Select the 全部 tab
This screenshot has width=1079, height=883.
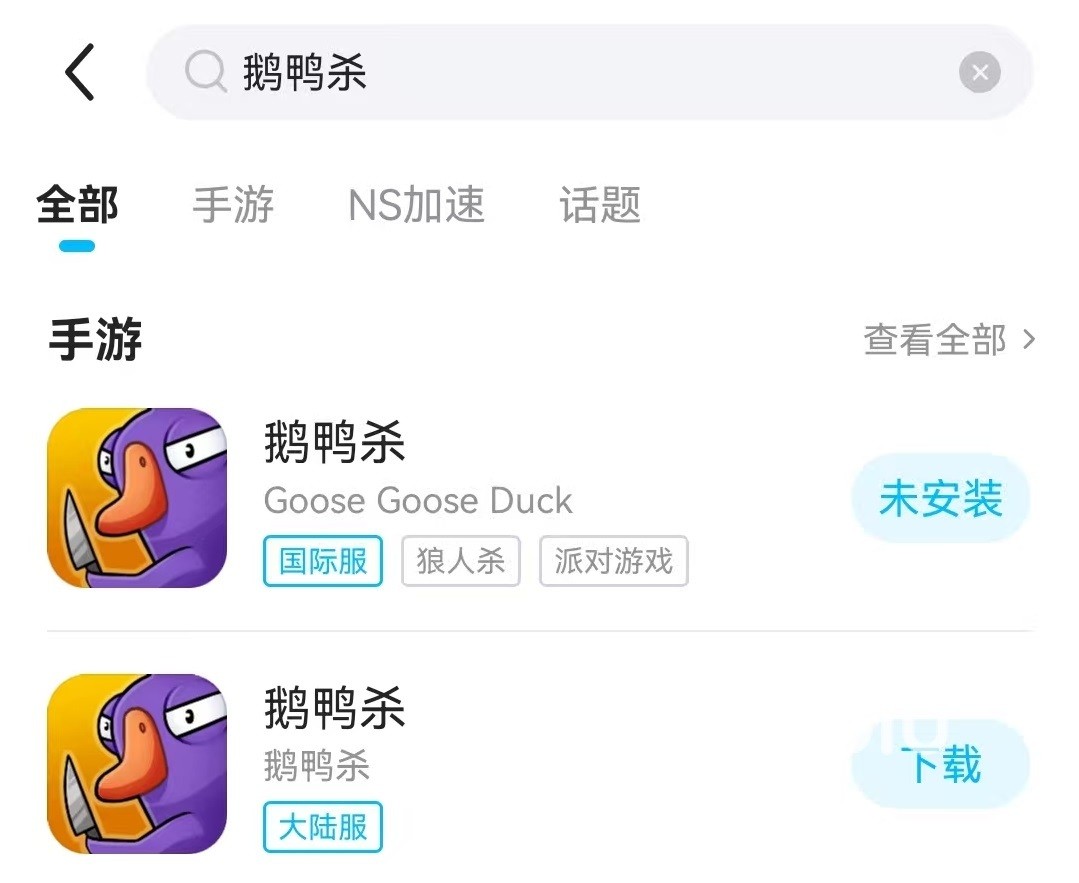pos(77,205)
